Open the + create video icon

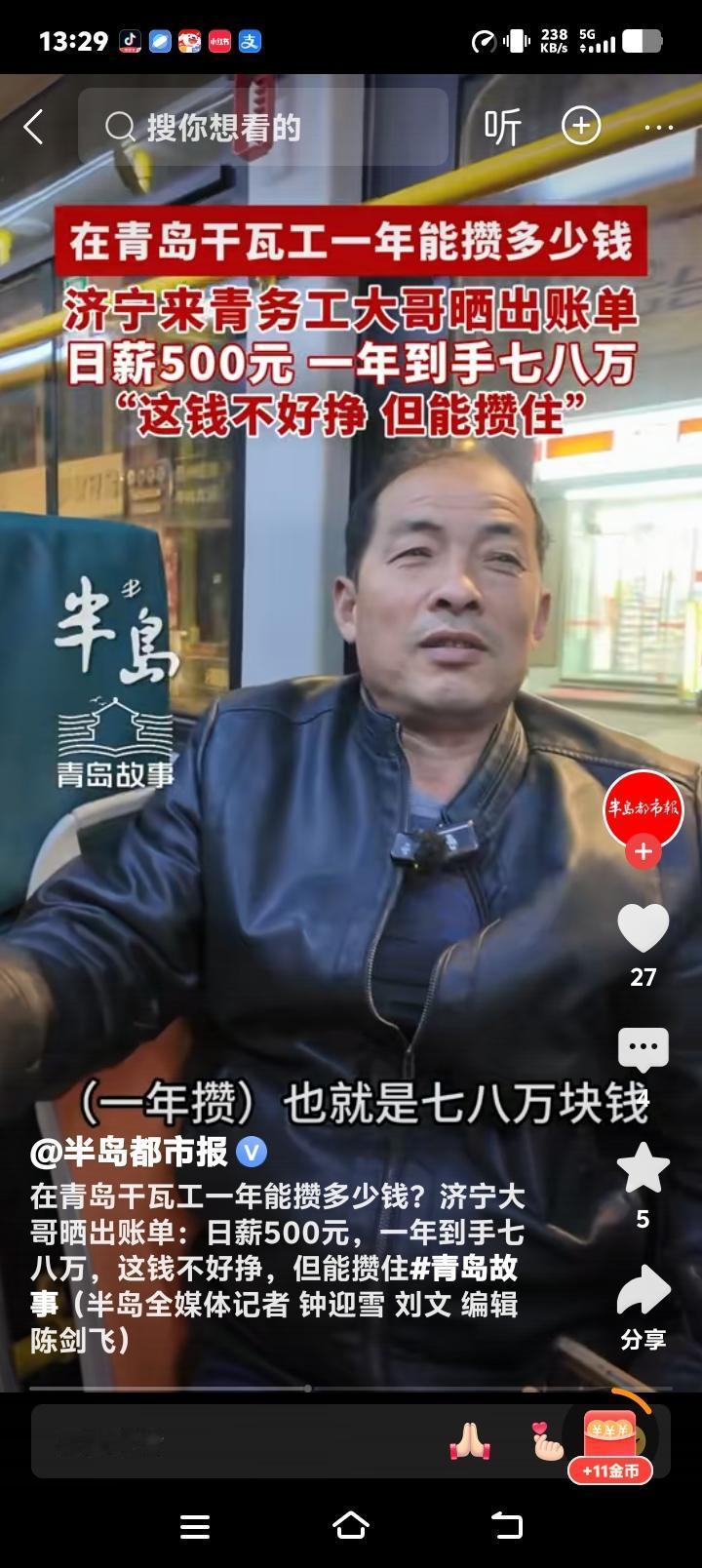pyautogui.click(x=581, y=127)
